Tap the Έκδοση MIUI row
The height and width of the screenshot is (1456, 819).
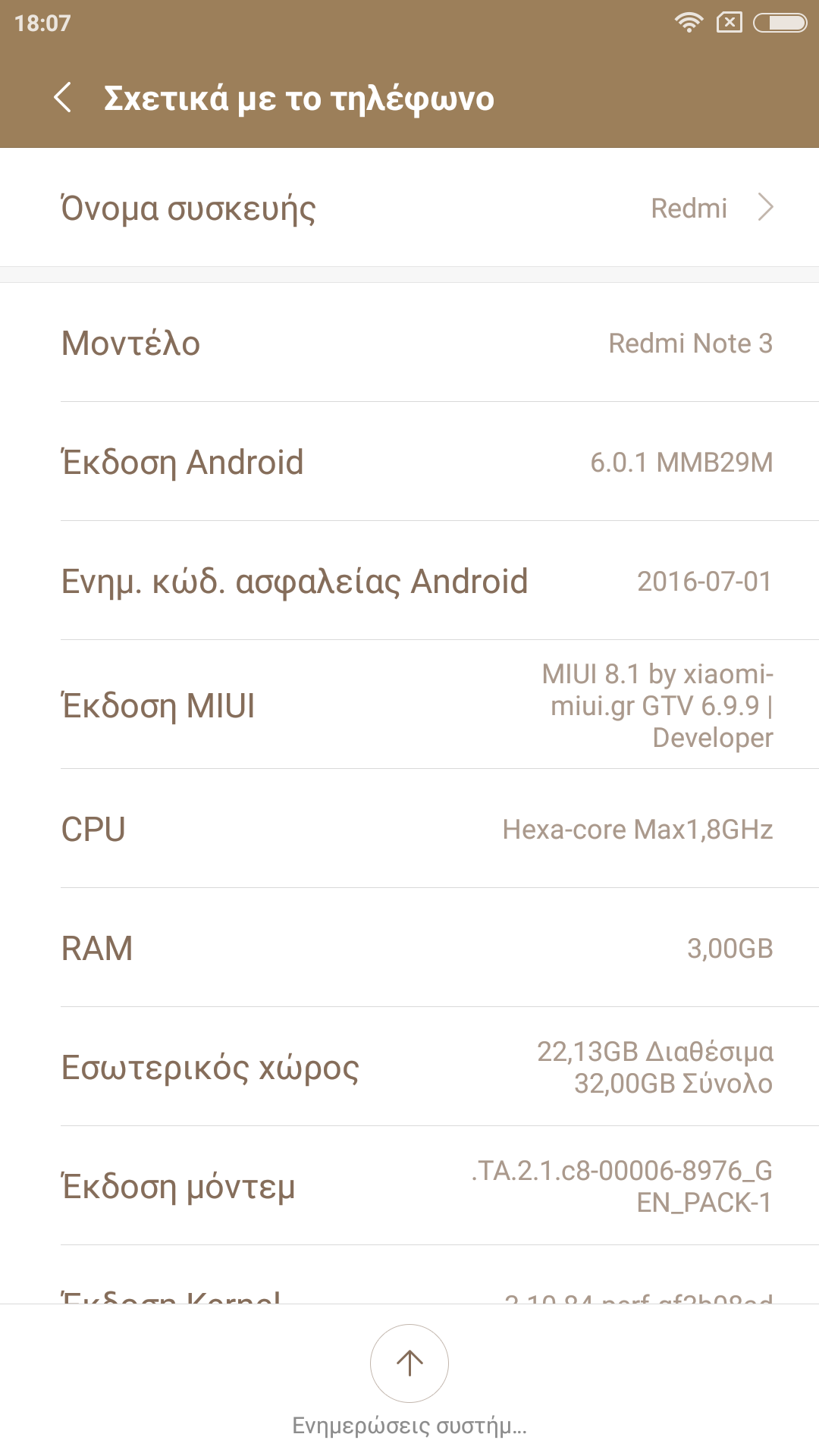(x=409, y=705)
